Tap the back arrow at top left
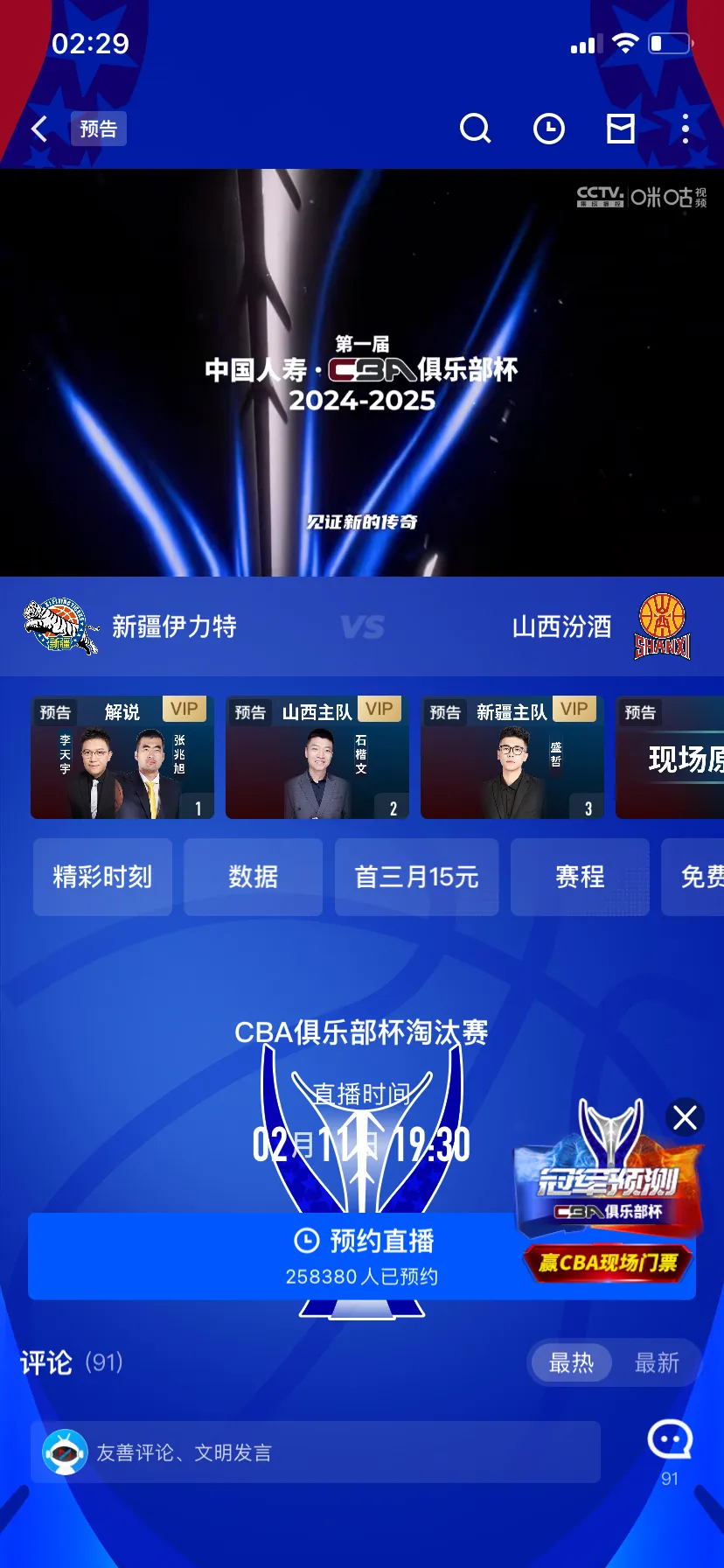 [38, 129]
